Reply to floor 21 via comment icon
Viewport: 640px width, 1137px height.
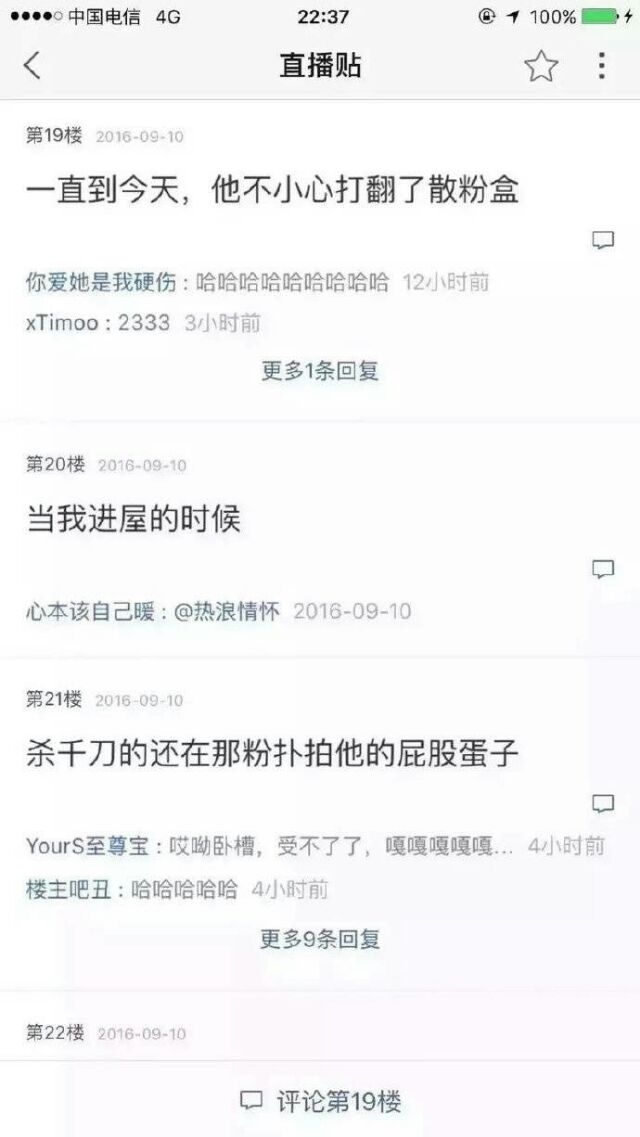point(603,803)
